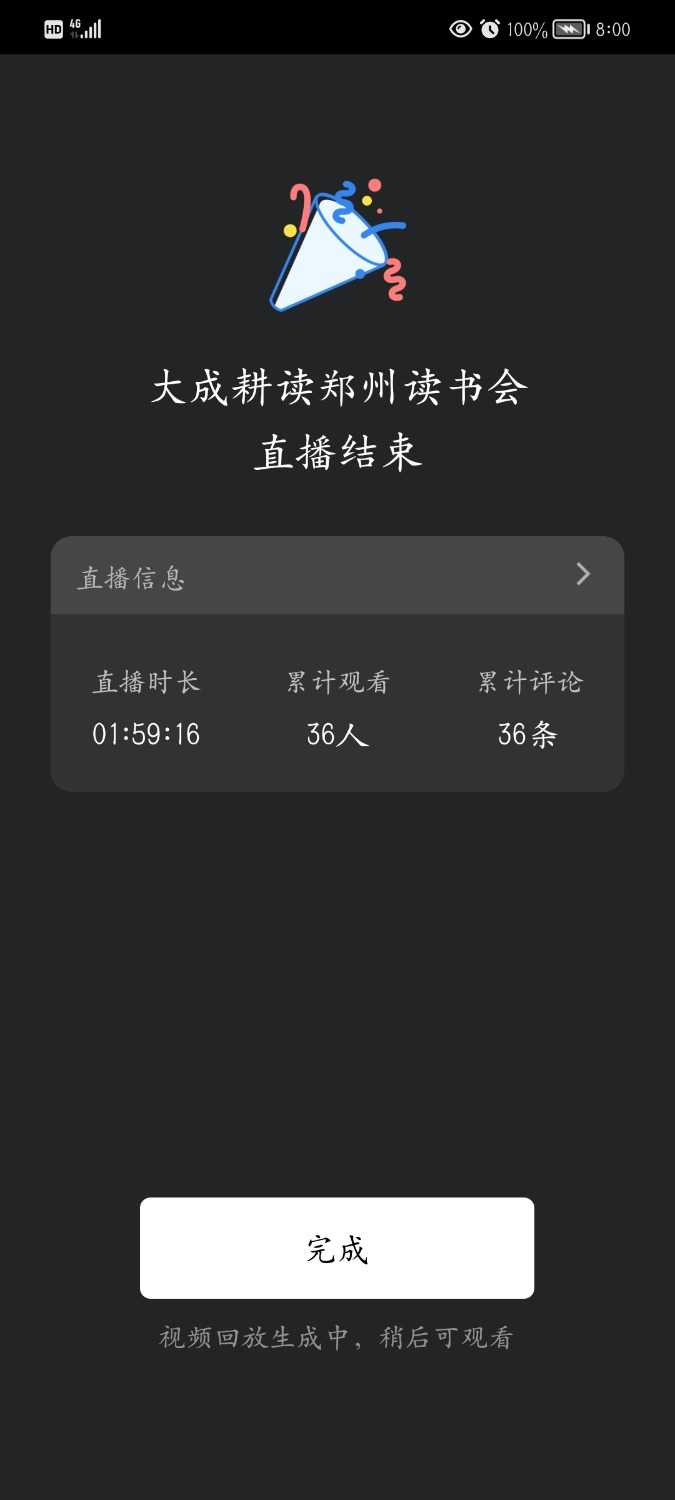Tap the 完成 button
Viewport: 675px width, 1500px height.
[x=337, y=1248]
